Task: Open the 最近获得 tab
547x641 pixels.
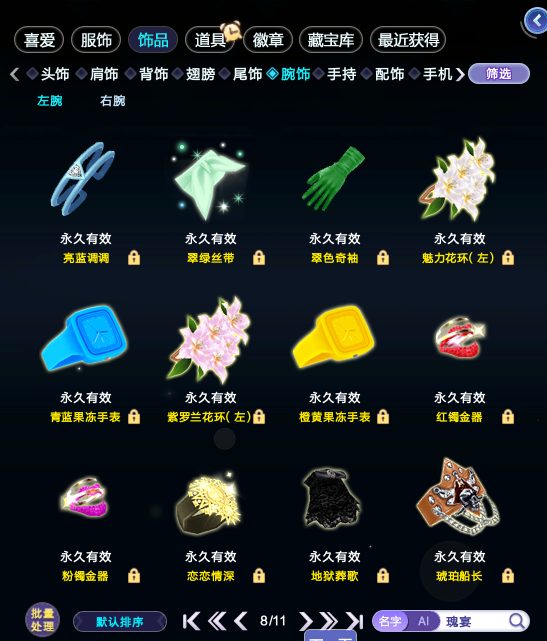Action: (408, 40)
